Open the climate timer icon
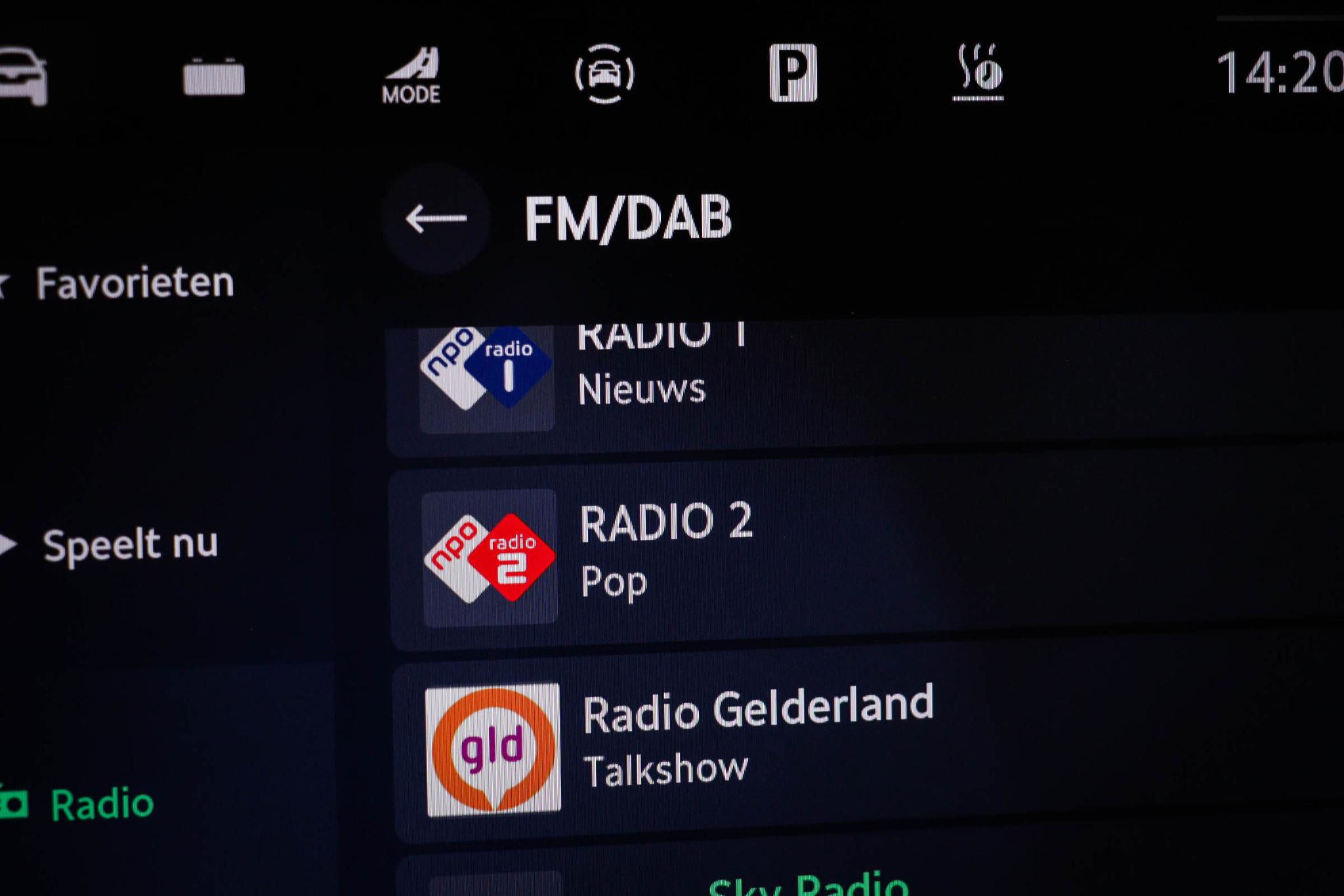The height and width of the screenshot is (896, 1344). (x=978, y=72)
